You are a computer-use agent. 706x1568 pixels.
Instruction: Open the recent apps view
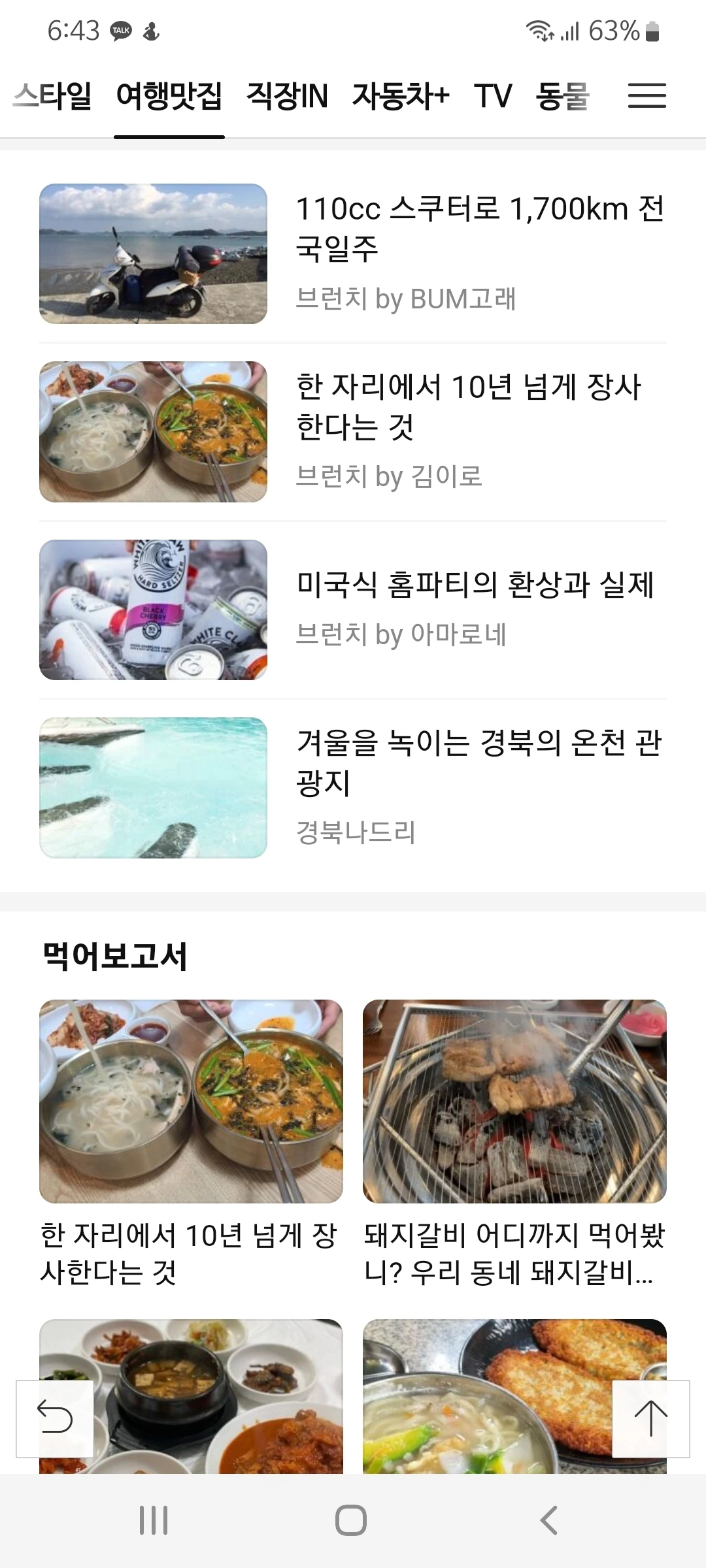point(154,1520)
